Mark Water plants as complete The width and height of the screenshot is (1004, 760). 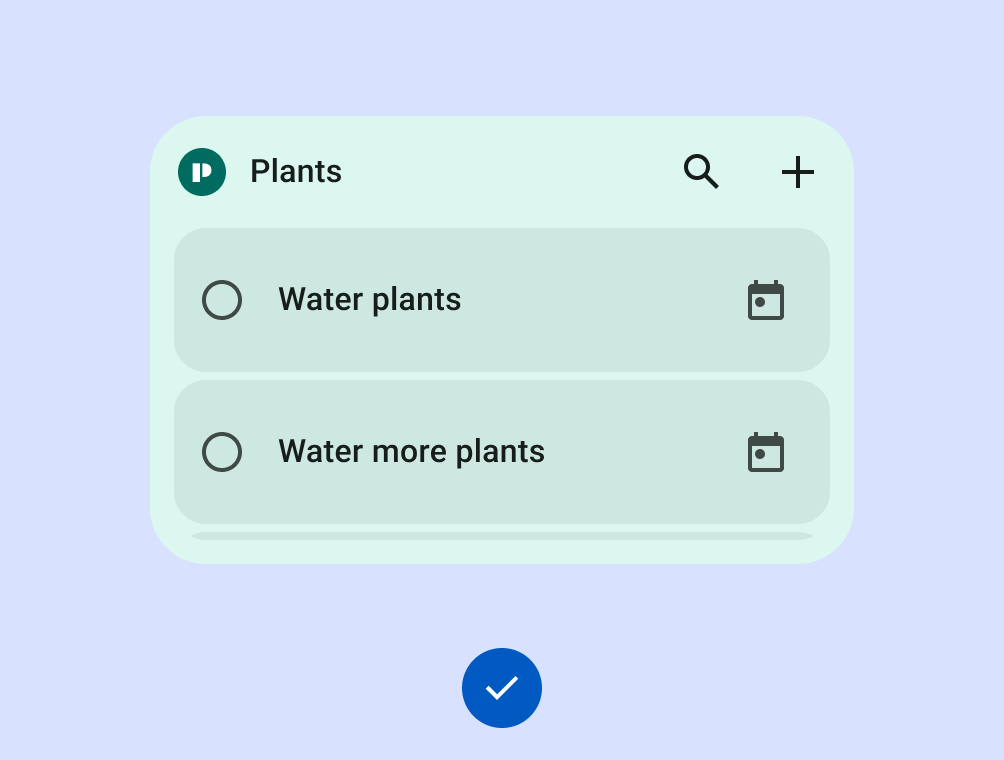[222, 300]
